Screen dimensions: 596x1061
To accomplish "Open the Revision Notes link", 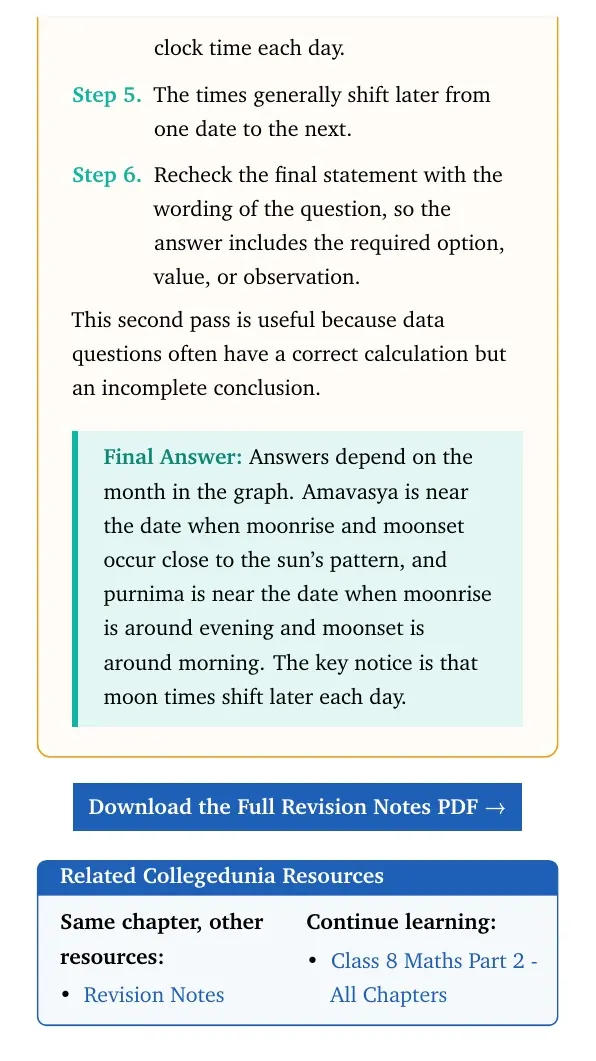I will (154, 995).
